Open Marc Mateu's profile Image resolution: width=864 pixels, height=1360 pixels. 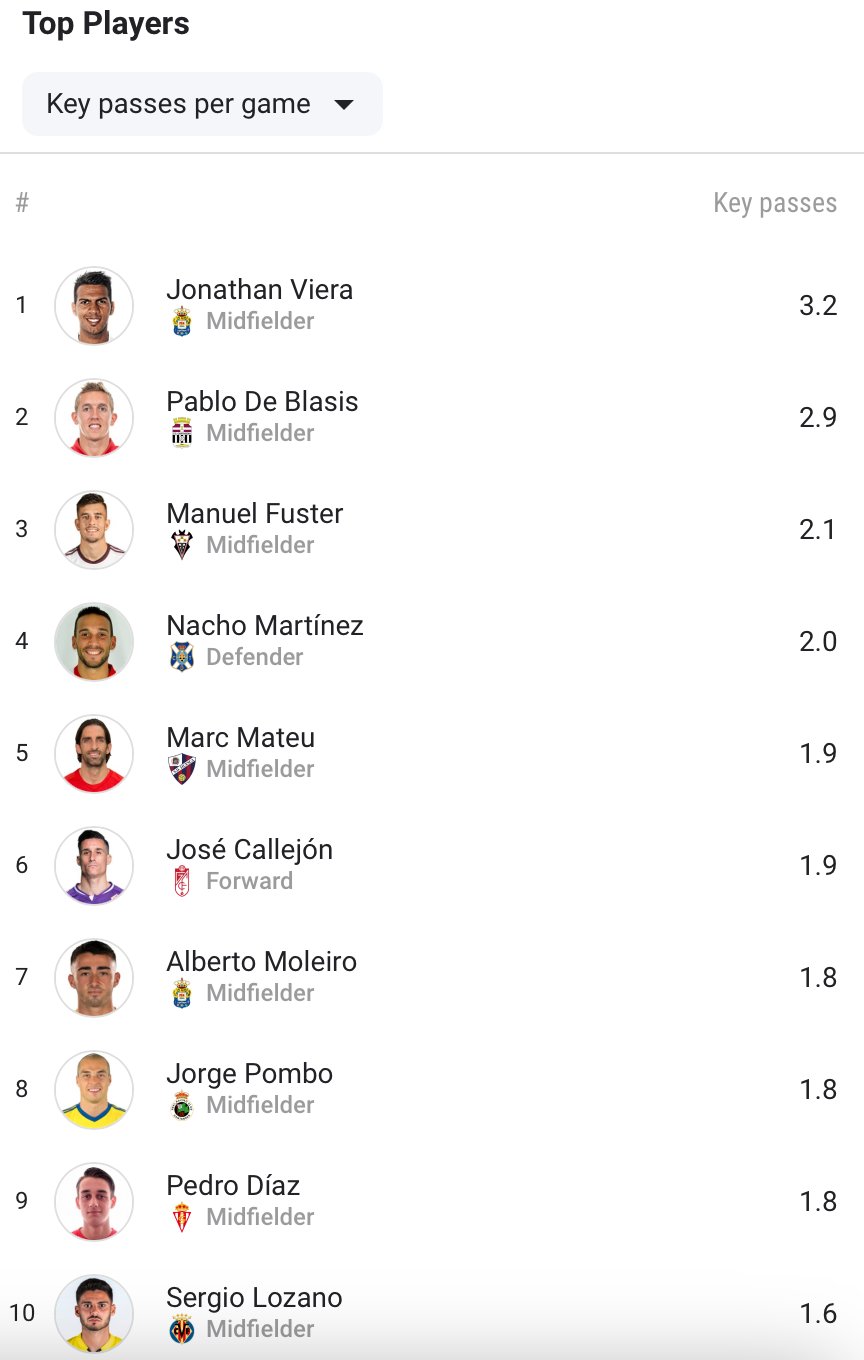click(x=240, y=738)
